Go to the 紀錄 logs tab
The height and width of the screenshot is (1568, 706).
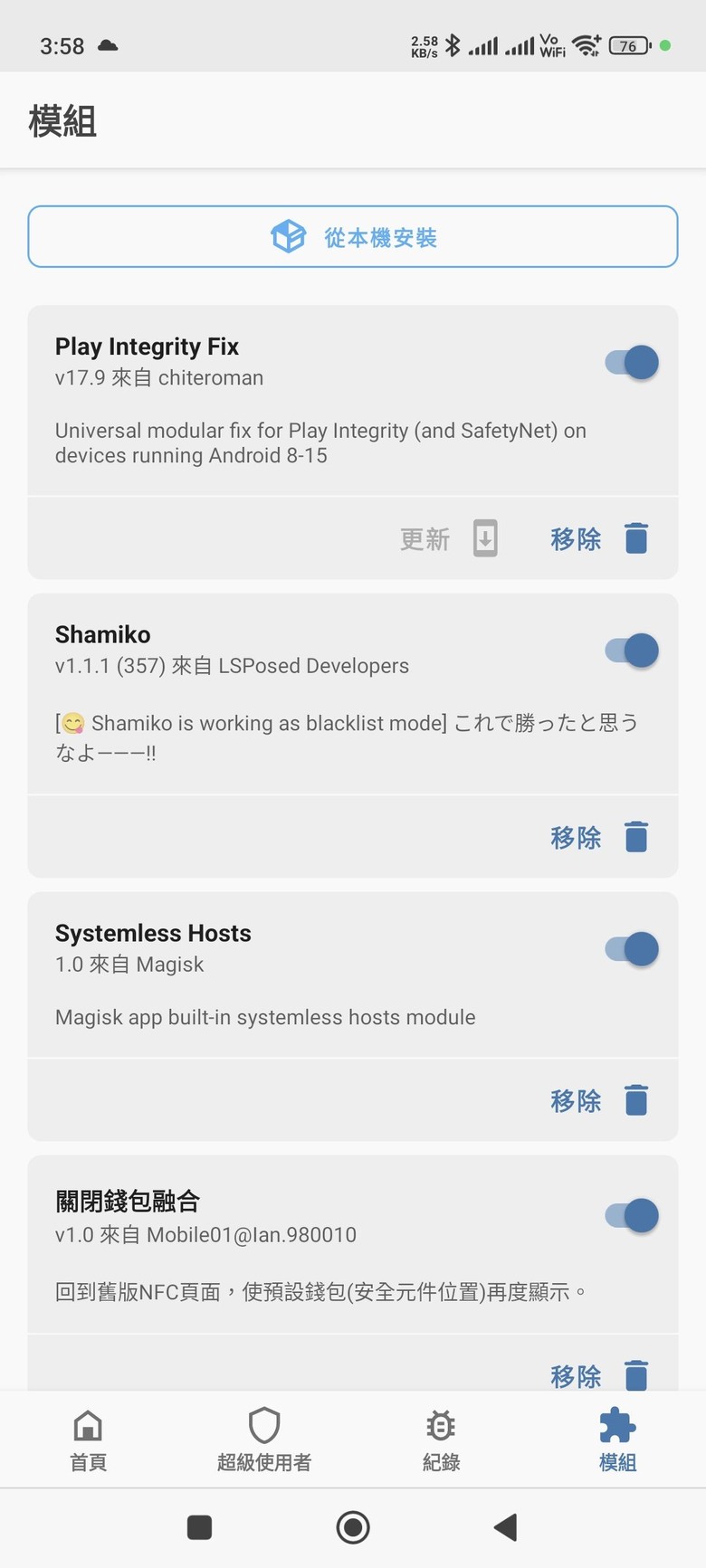[441, 1440]
